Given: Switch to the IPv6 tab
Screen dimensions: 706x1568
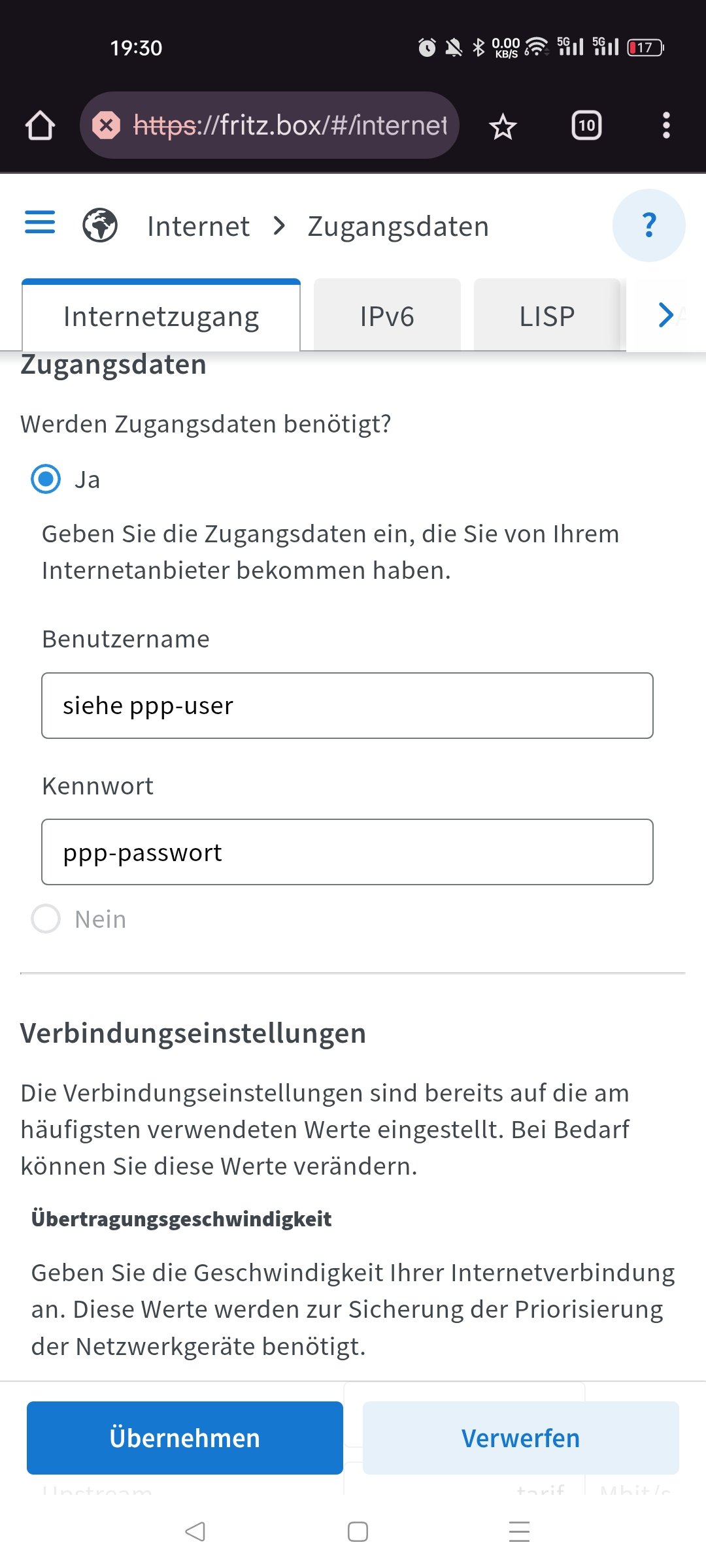Looking at the screenshot, I should (387, 316).
